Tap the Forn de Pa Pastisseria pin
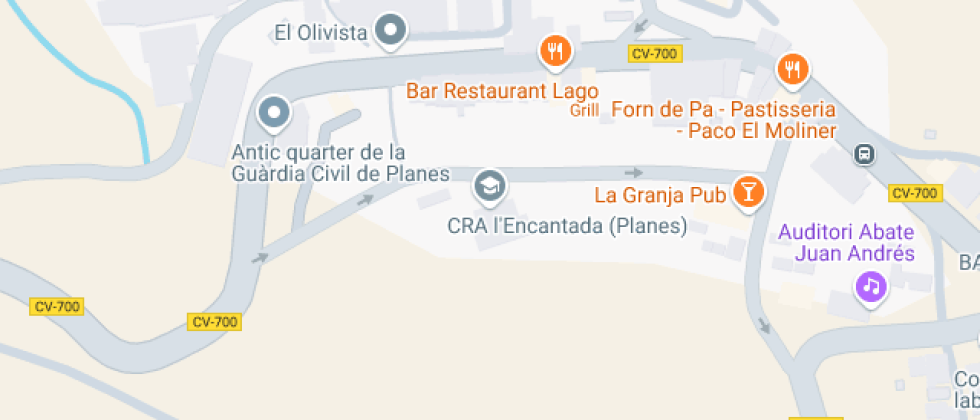The height and width of the screenshot is (420, 980). point(792,70)
